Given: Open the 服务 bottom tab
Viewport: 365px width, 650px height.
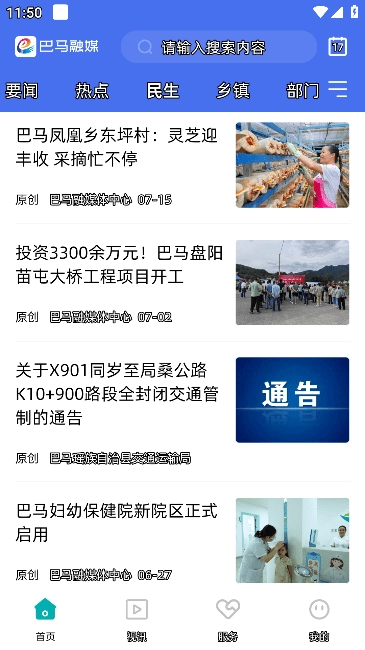Looking at the screenshot, I should pos(228,619).
